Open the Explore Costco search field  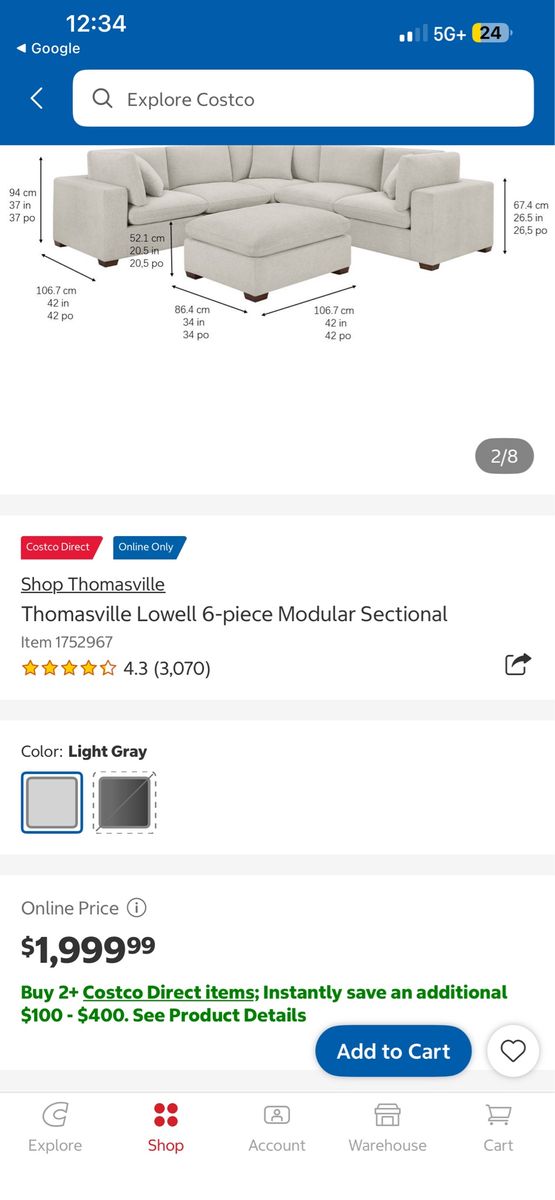click(303, 98)
